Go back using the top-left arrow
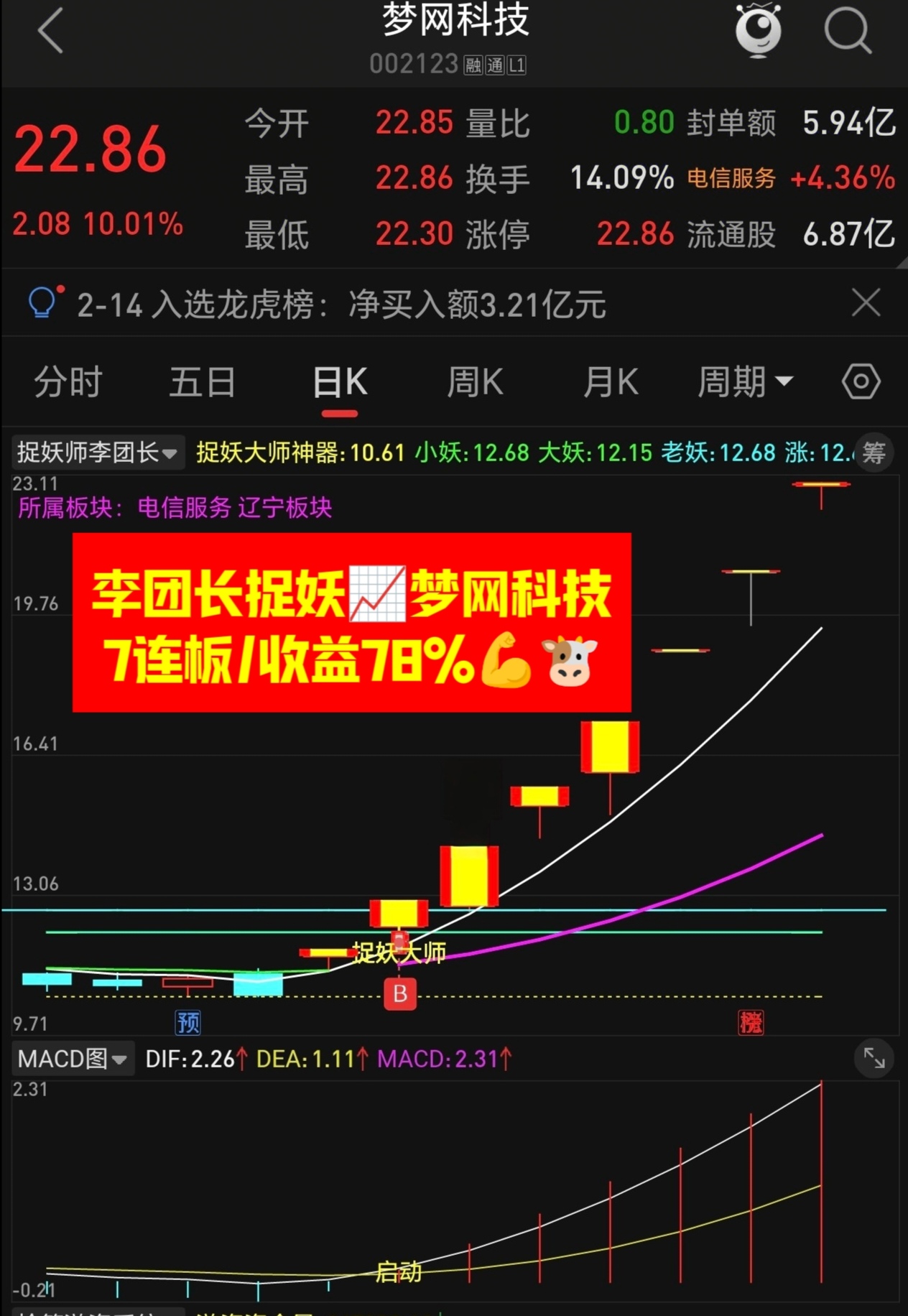 pyautogui.click(x=50, y=31)
